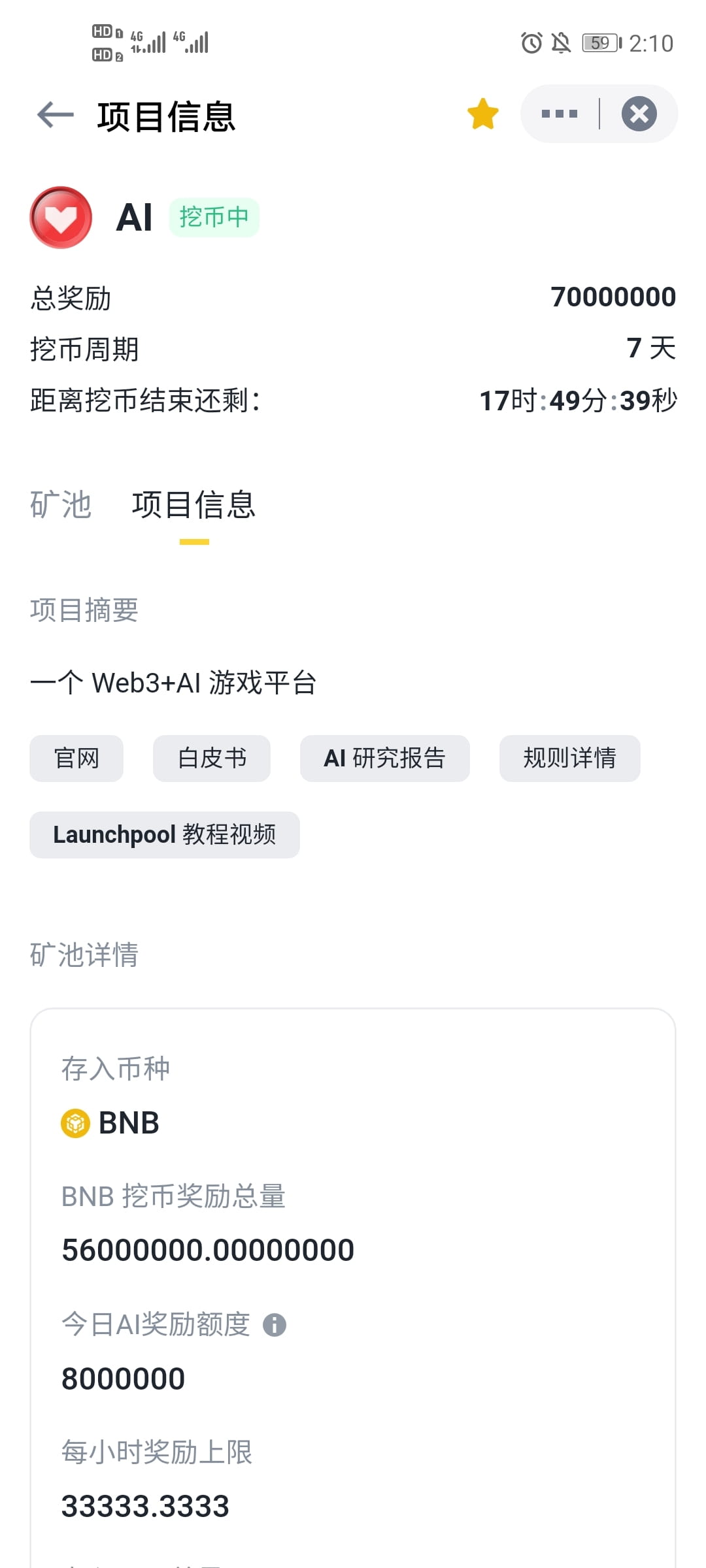
Task: Tap the star to favorite this project
Action: pos(482,113)
